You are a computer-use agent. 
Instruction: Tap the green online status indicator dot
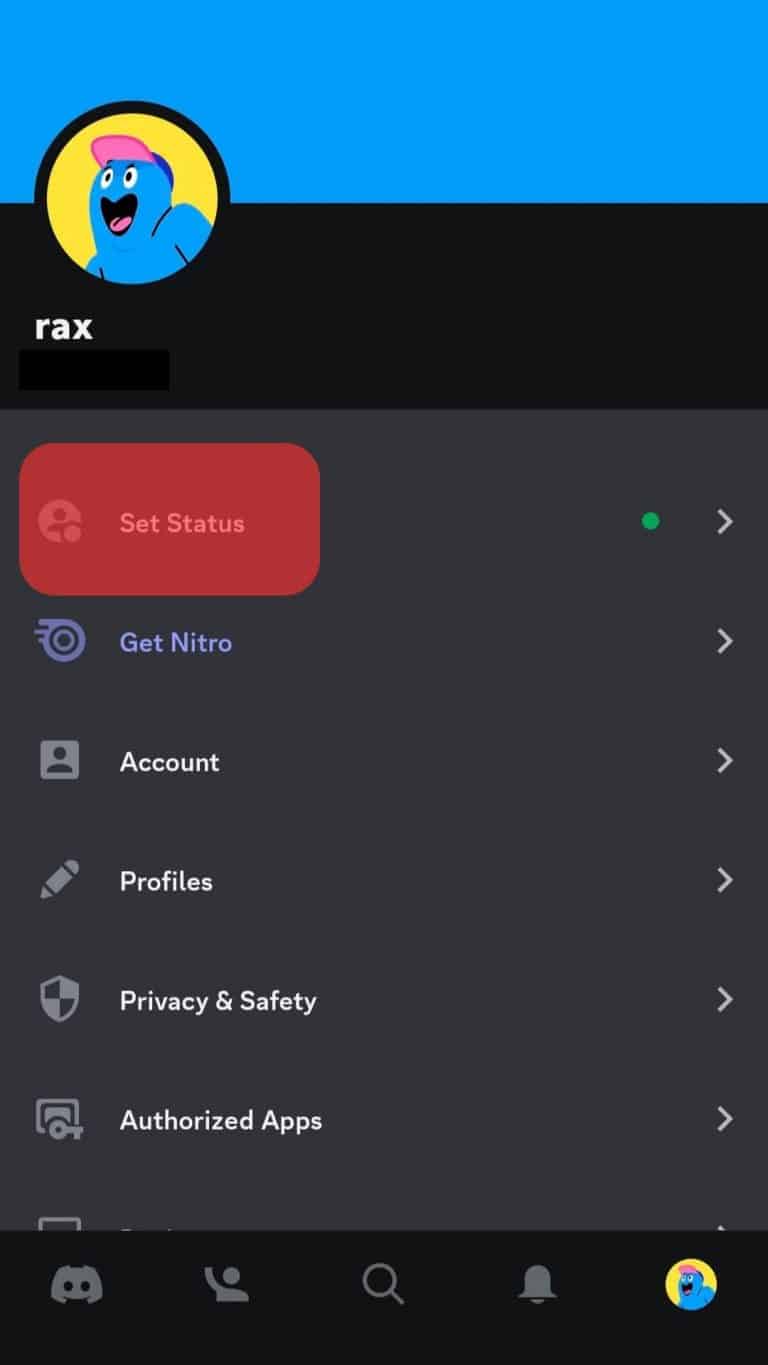651,521
